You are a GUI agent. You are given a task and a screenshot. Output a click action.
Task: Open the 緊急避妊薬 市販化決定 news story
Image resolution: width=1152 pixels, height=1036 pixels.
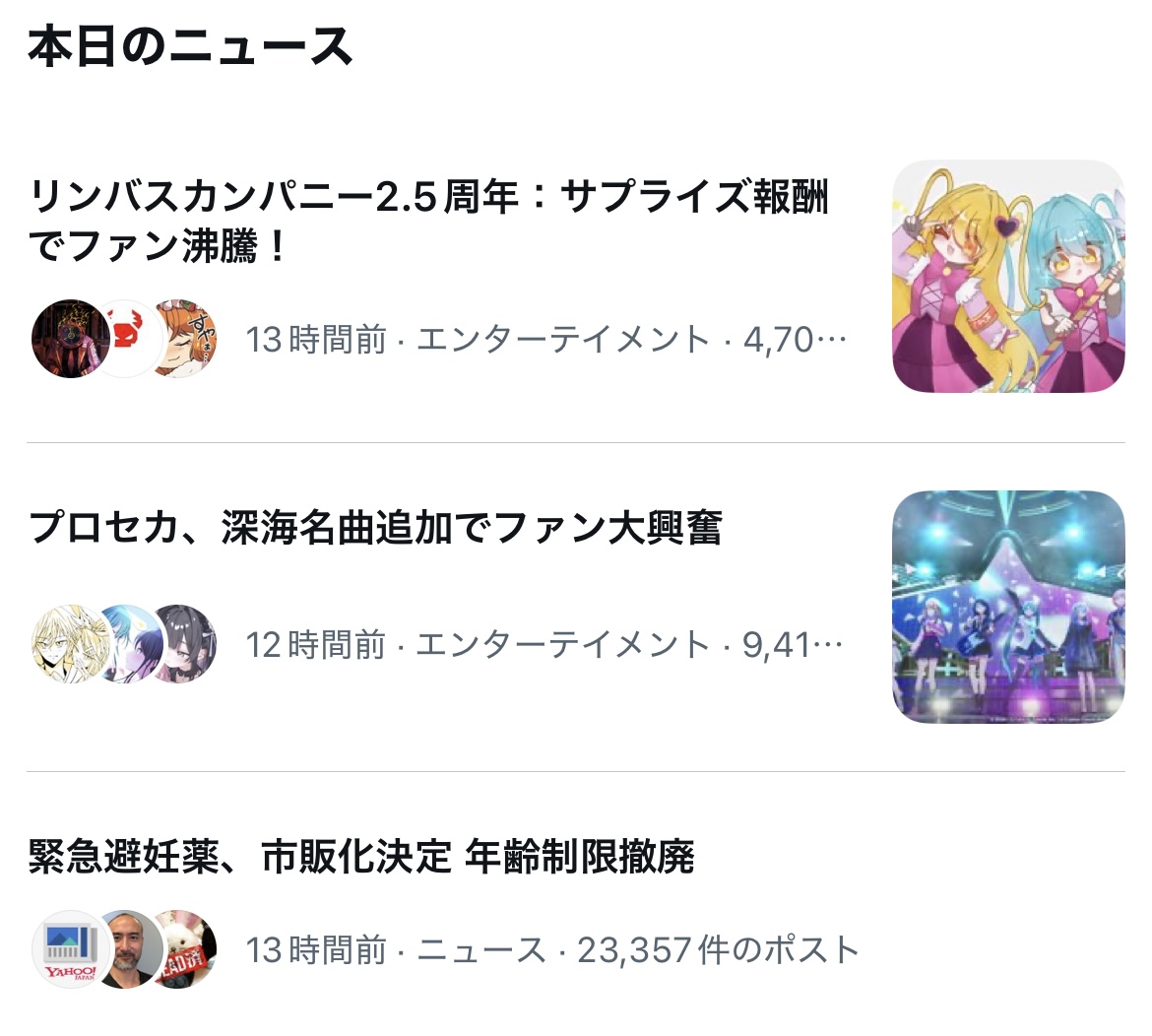361,857
